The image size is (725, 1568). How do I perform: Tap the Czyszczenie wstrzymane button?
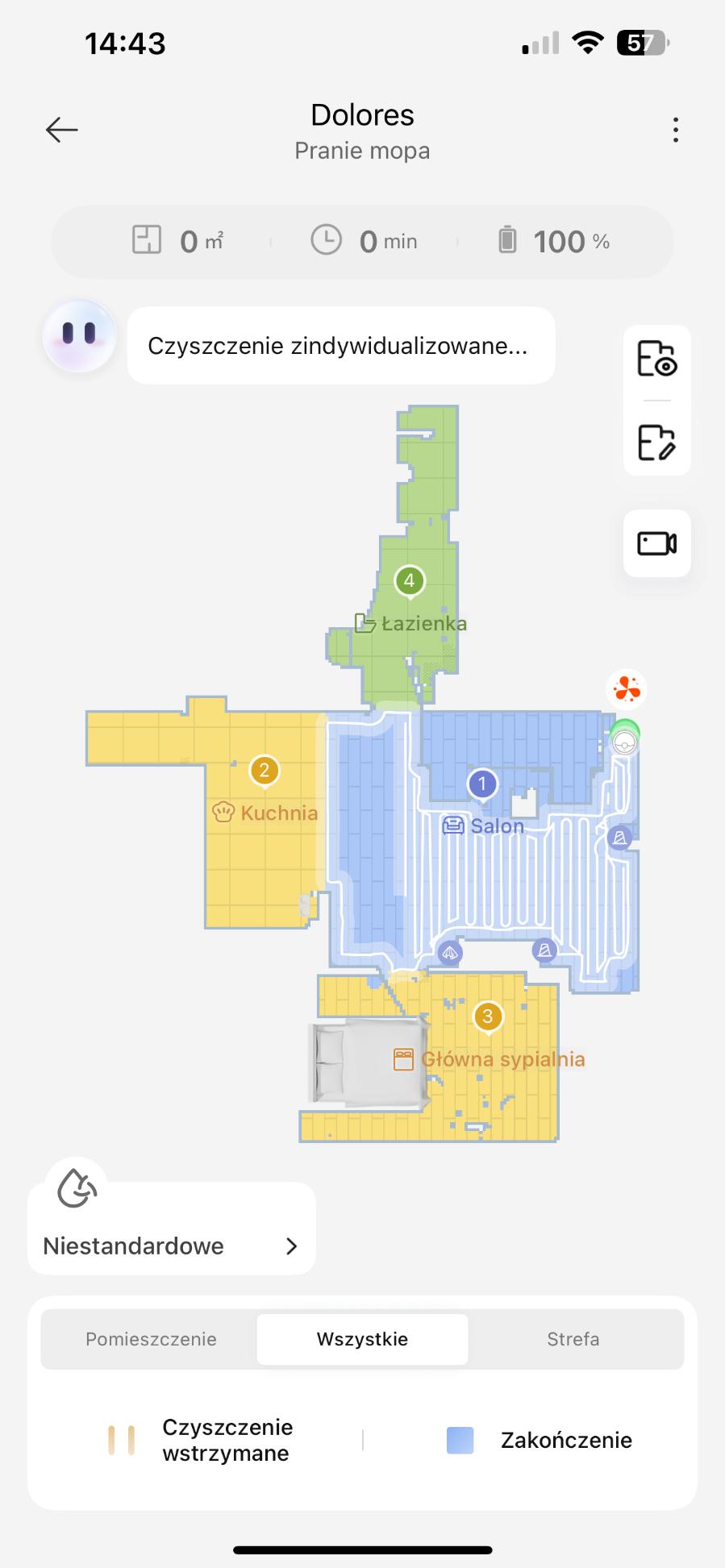202,1440
